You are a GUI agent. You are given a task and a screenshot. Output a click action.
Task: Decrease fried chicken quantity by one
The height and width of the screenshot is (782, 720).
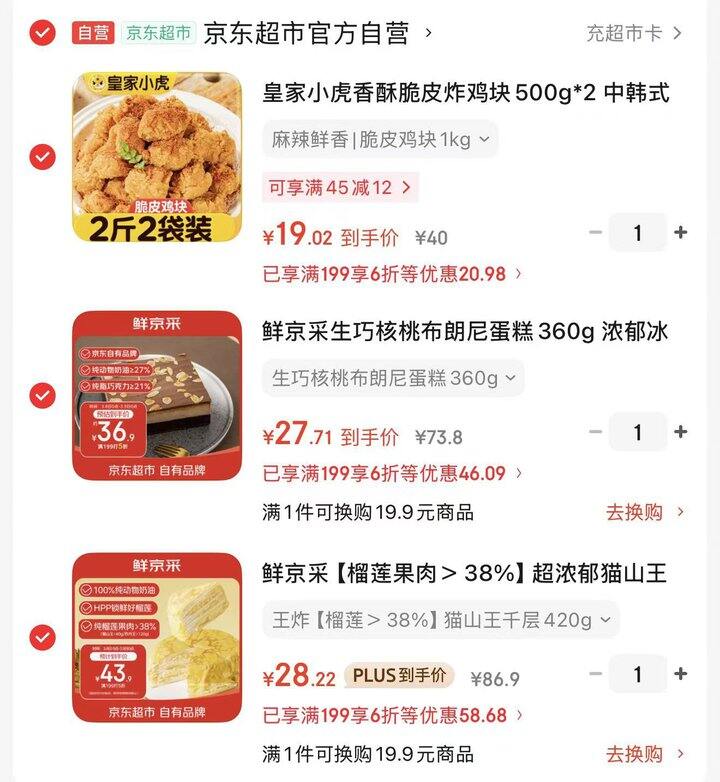(x=595, y=233)
